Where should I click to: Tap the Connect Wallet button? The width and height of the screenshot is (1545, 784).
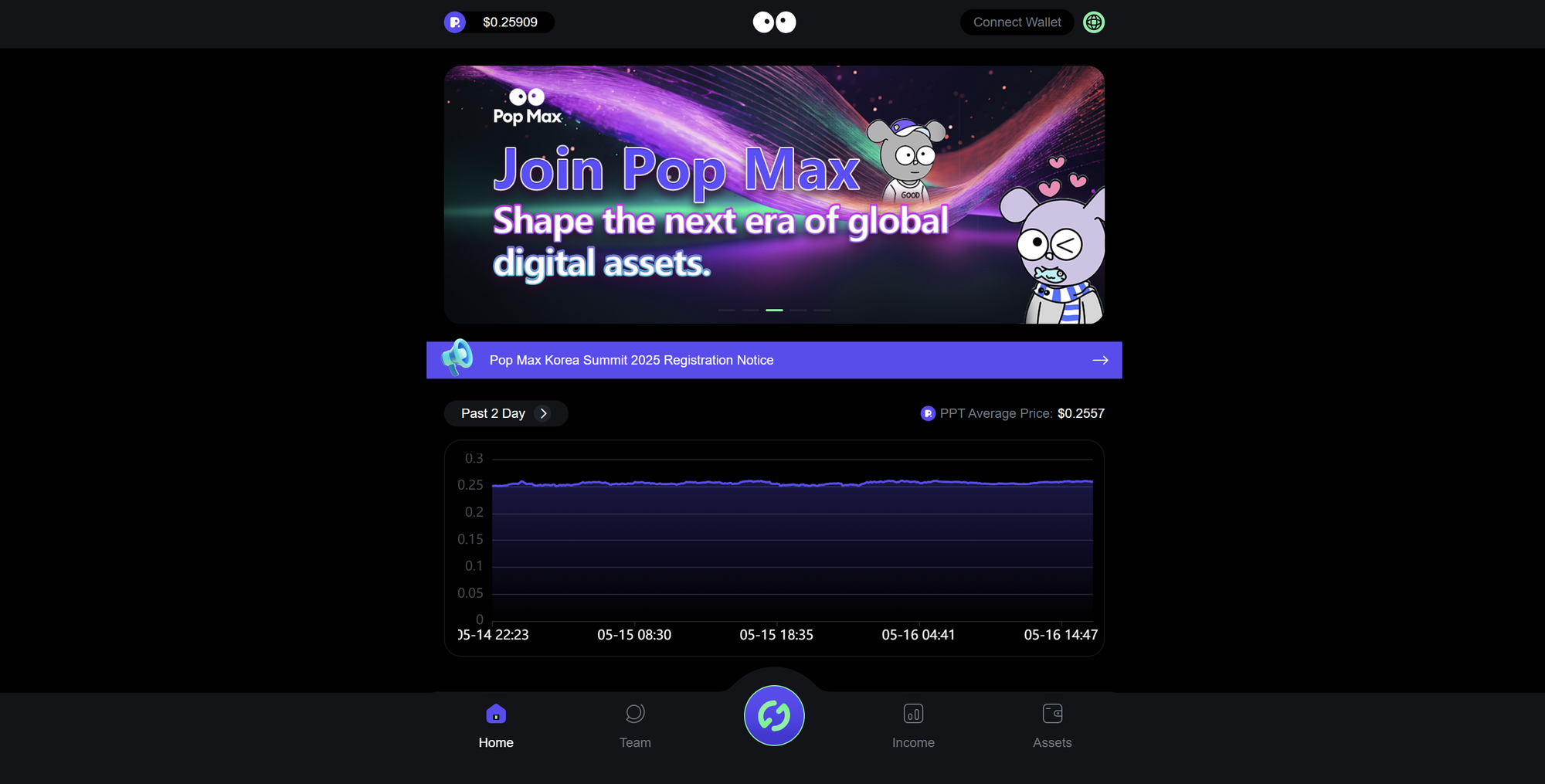coord(1017,22)
